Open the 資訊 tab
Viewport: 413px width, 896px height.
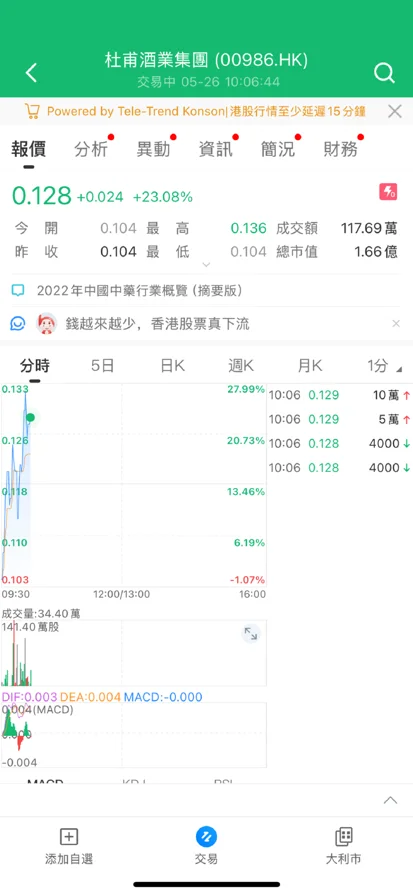(215, 150)
